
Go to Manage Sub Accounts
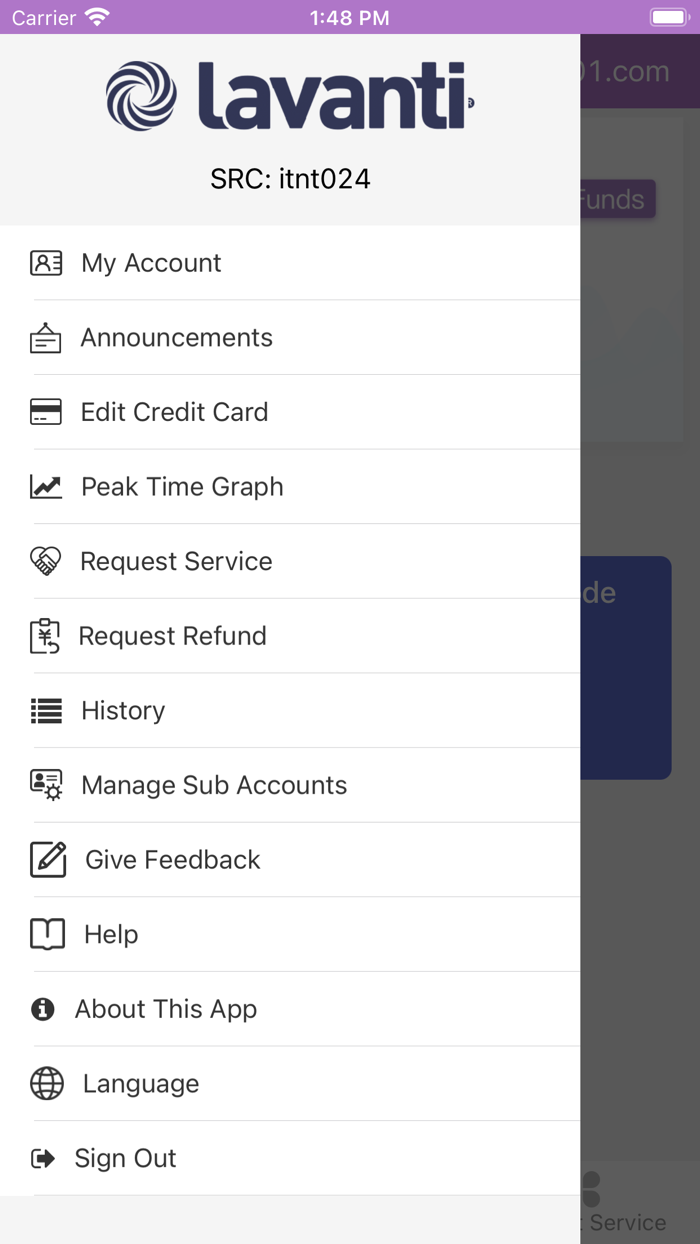(x=214, y=785)
